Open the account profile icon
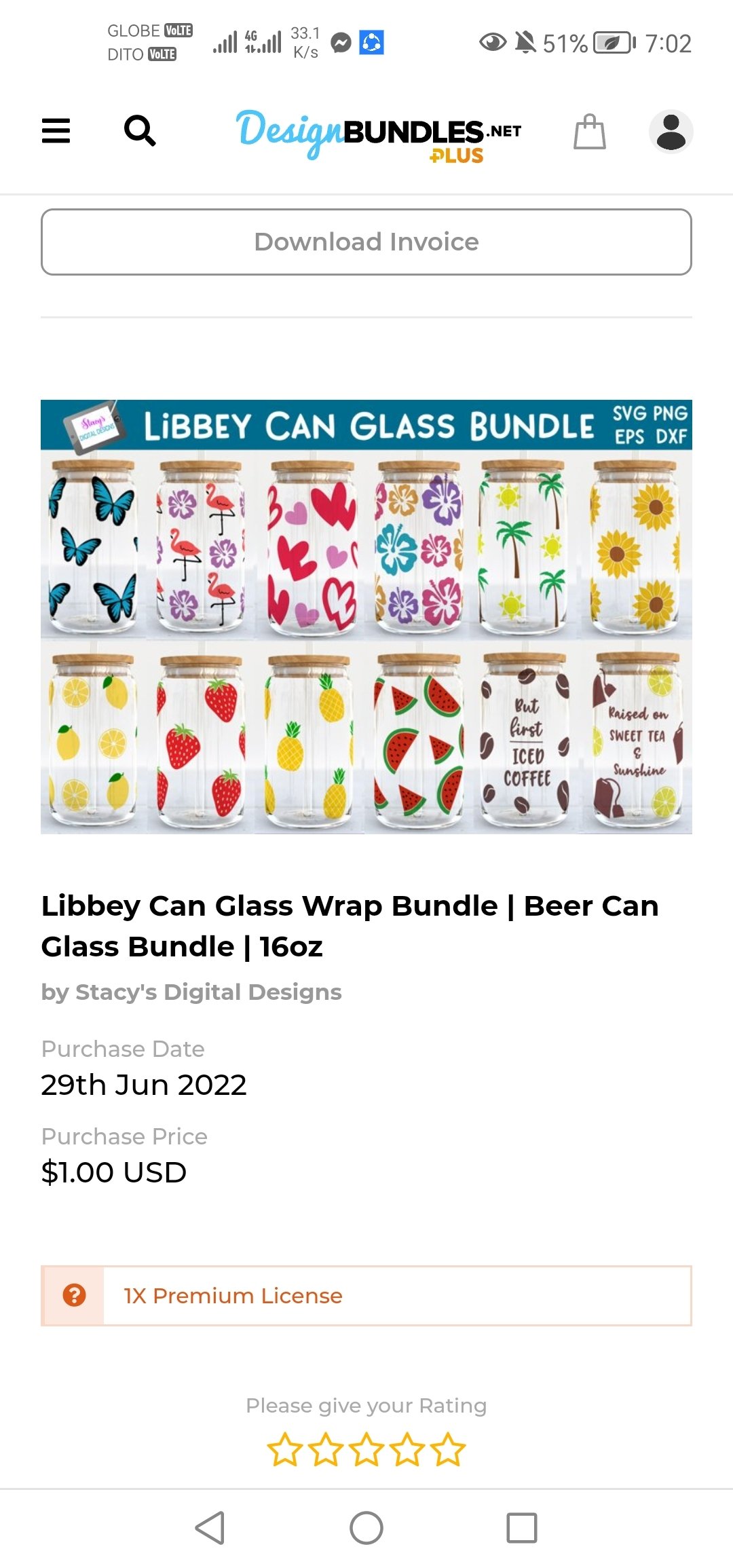 (x=671, y=131)
